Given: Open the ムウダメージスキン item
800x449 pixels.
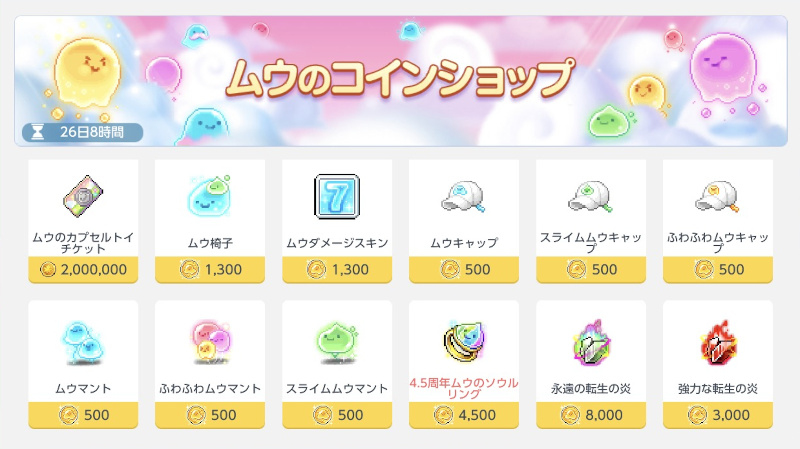Looking at the screenshot, I should 337,221.
